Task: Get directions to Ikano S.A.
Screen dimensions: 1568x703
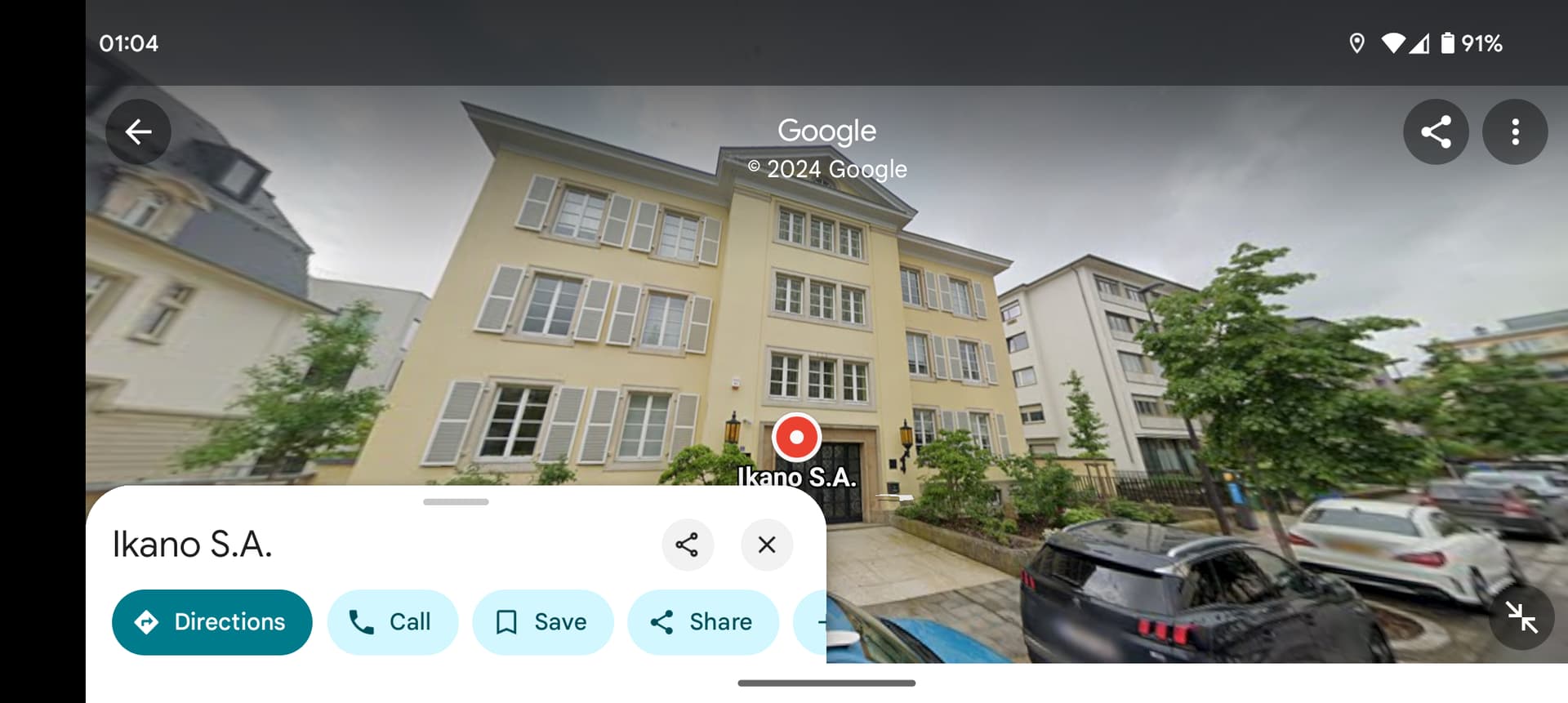Action: [x=212, y=622]
